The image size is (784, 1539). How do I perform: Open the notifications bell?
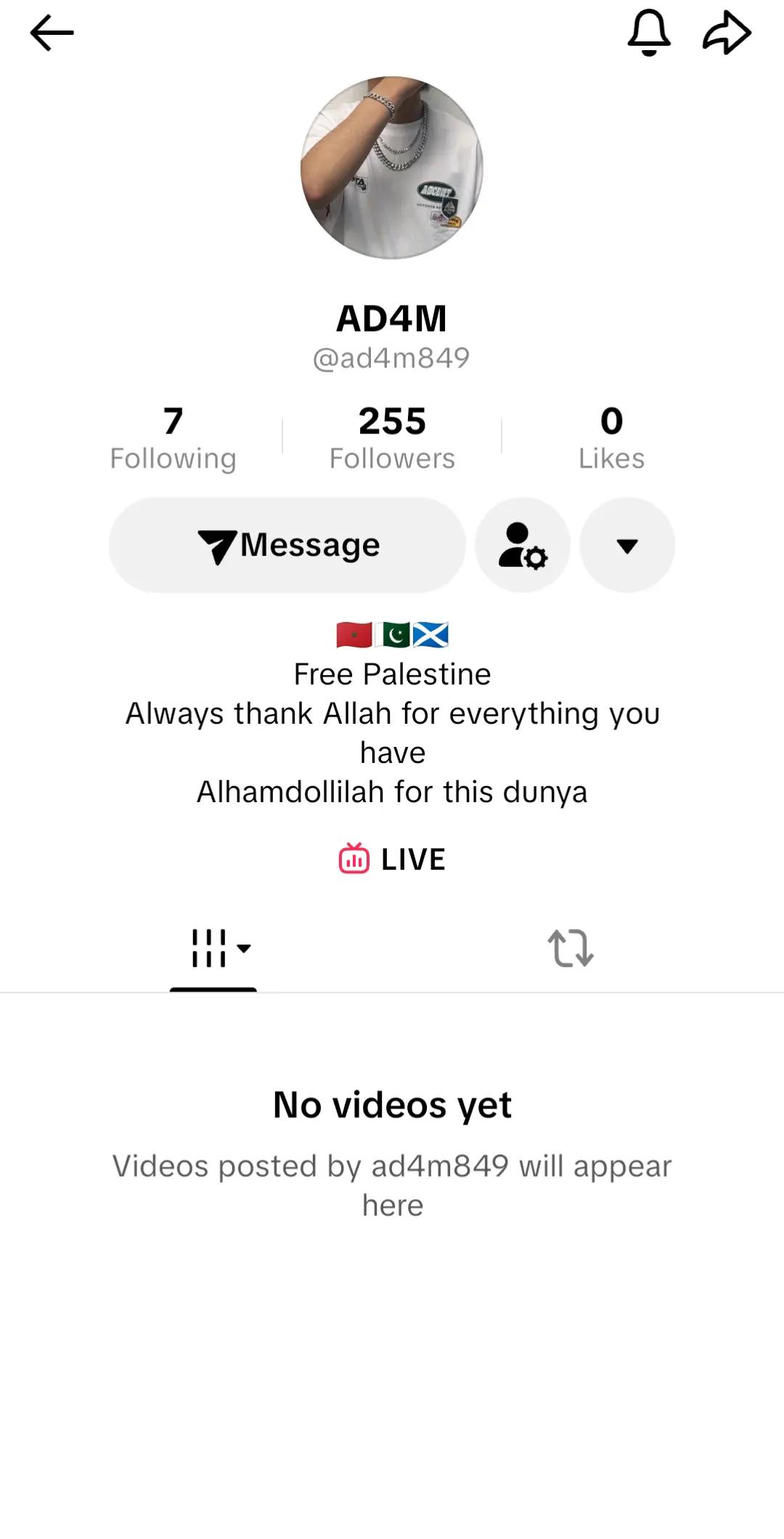click(x=648, y=33)
